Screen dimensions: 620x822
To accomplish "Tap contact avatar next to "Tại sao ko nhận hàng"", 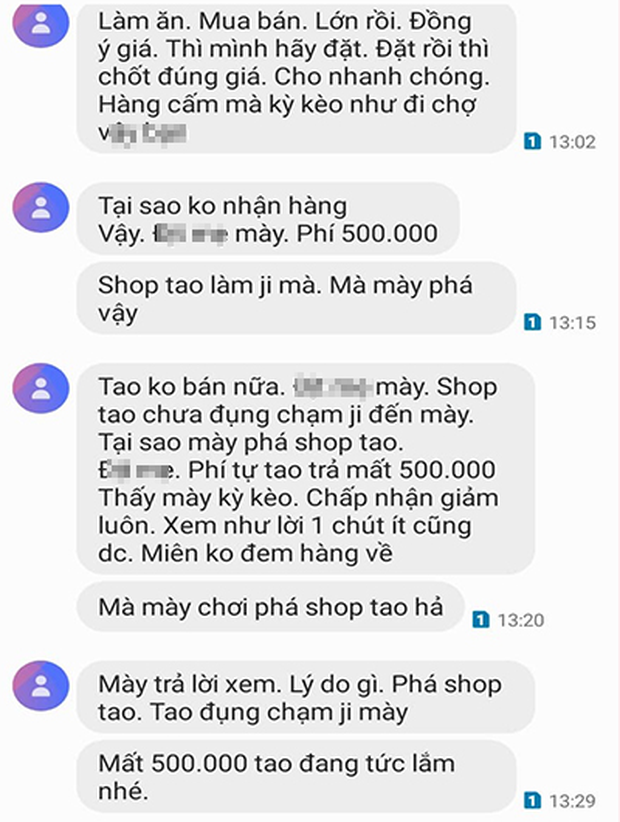I will (x=41, y=210).
